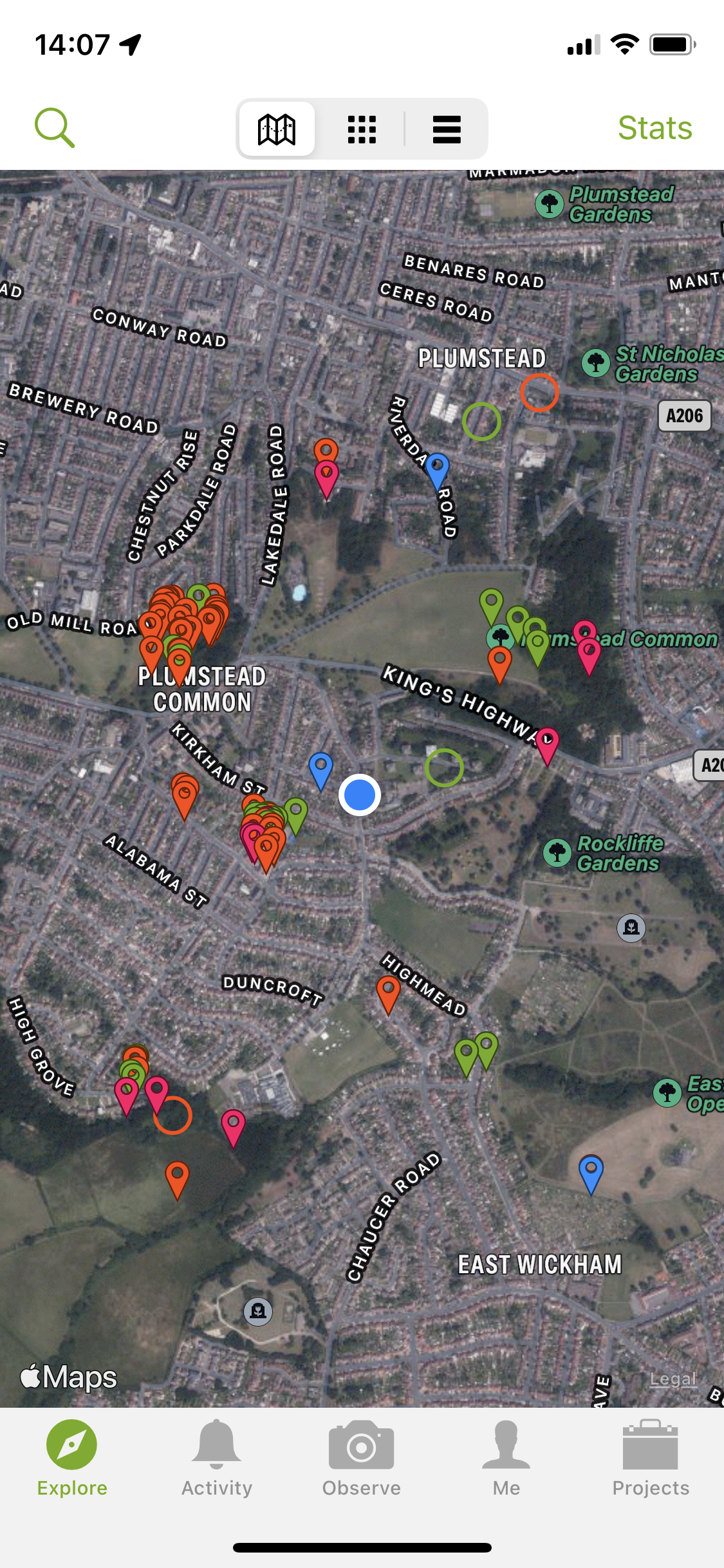Tap blue pin beside current location dot
724x1568 pixels.
pyautogui.click(x=320, y=768)
